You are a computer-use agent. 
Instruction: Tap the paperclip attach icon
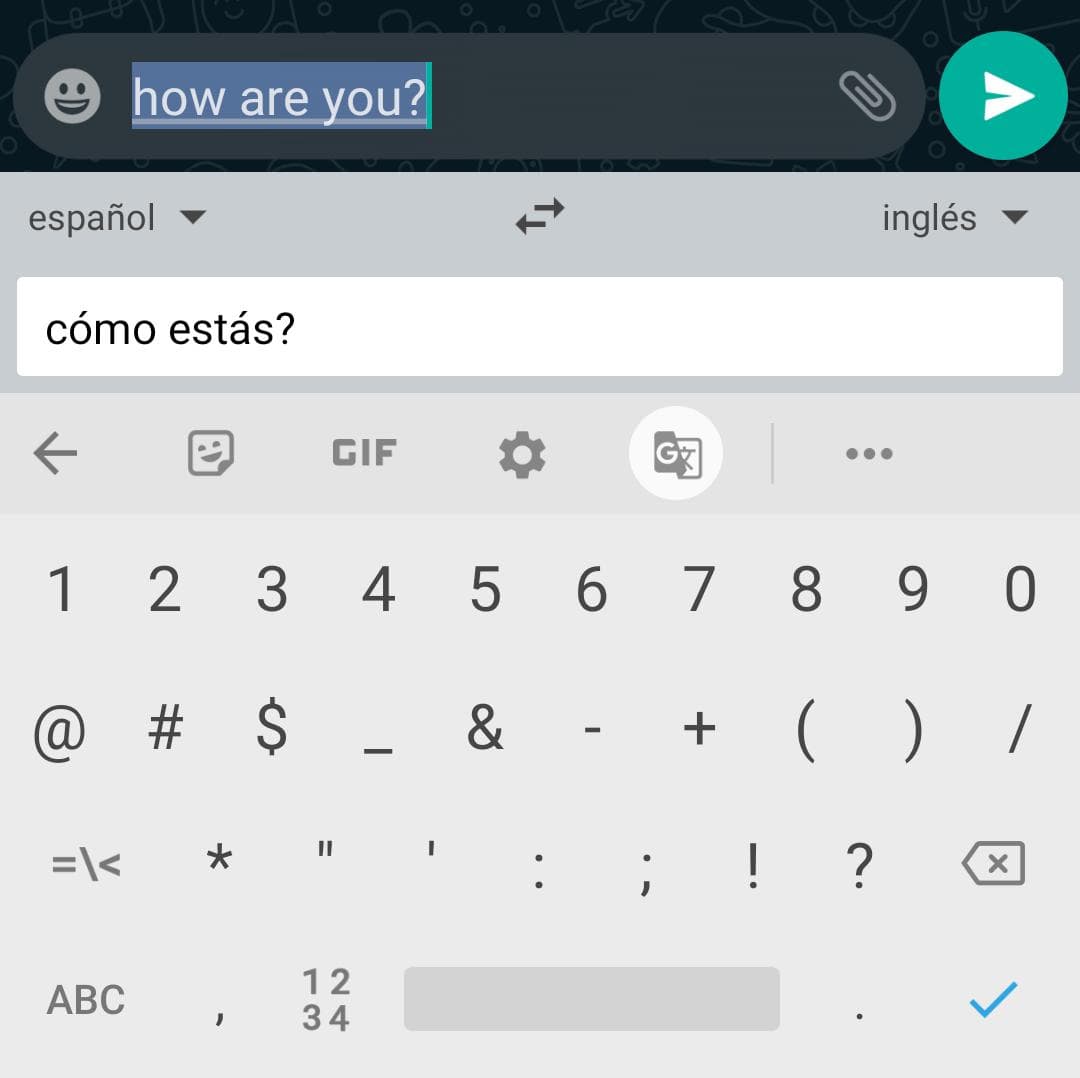pos(866,97)
